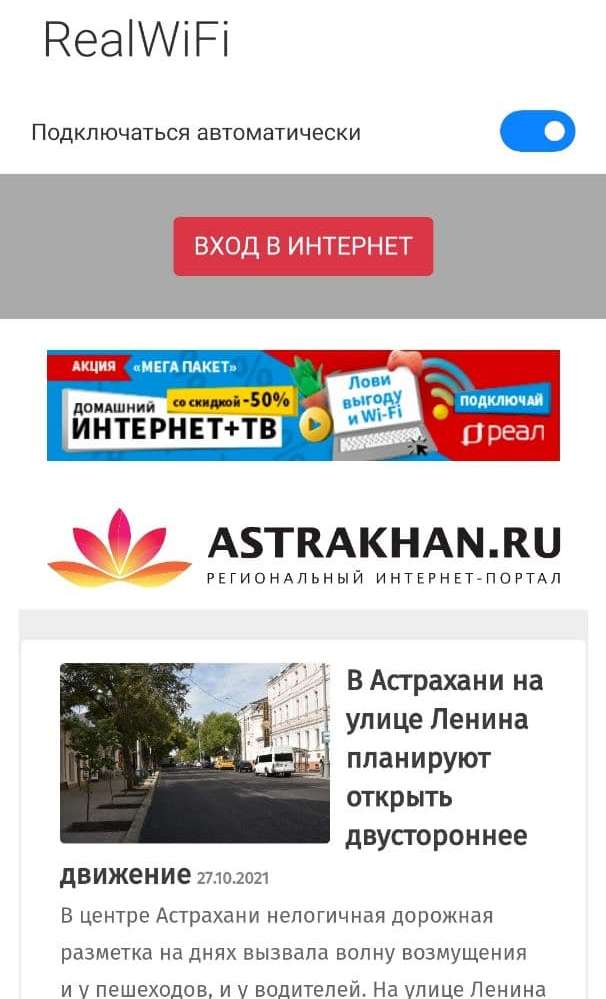Screen dimensions: 606x999
Task: Open the Astrakhan.ru portal banner
Action: pyautogui.click(x=303, y=547)
